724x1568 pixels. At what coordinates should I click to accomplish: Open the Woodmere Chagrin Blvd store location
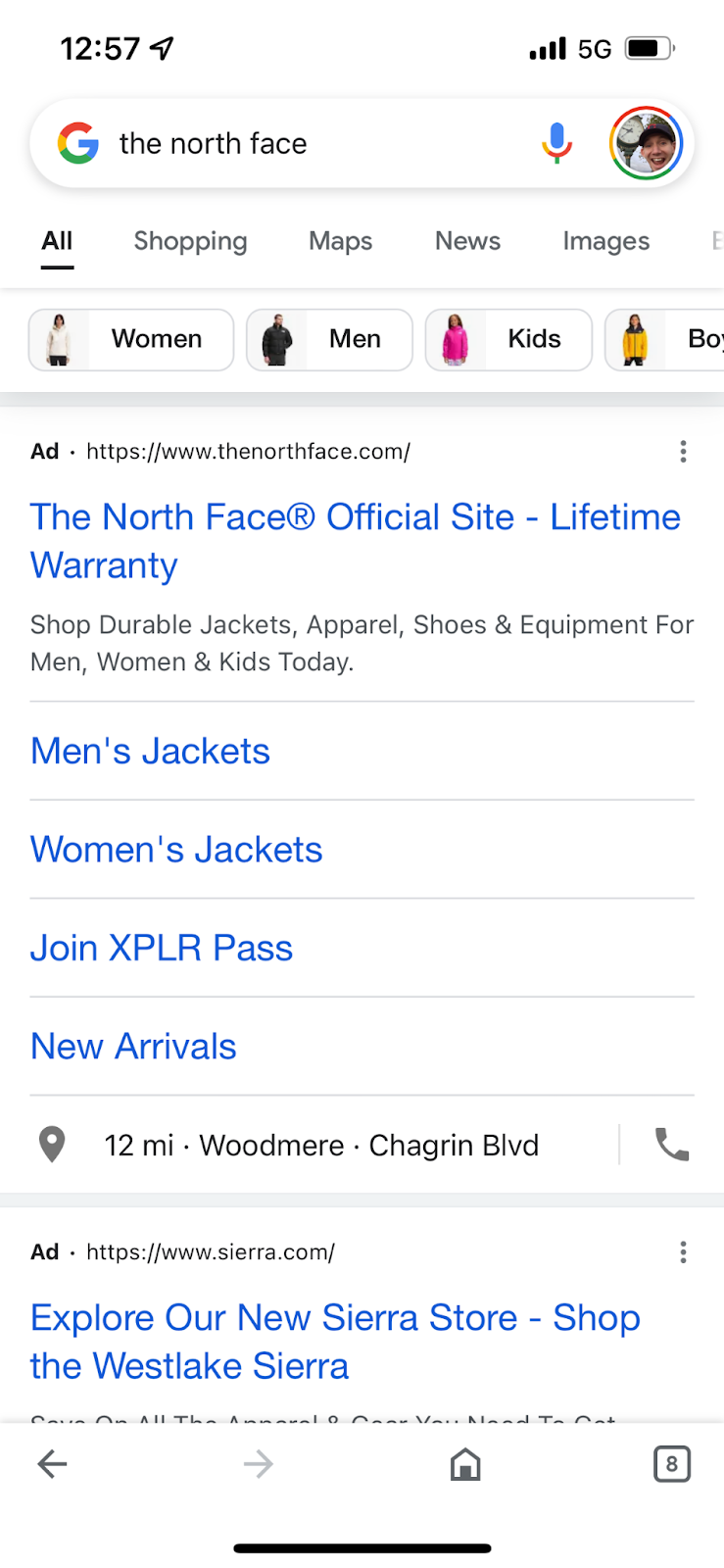[323, 1145]
